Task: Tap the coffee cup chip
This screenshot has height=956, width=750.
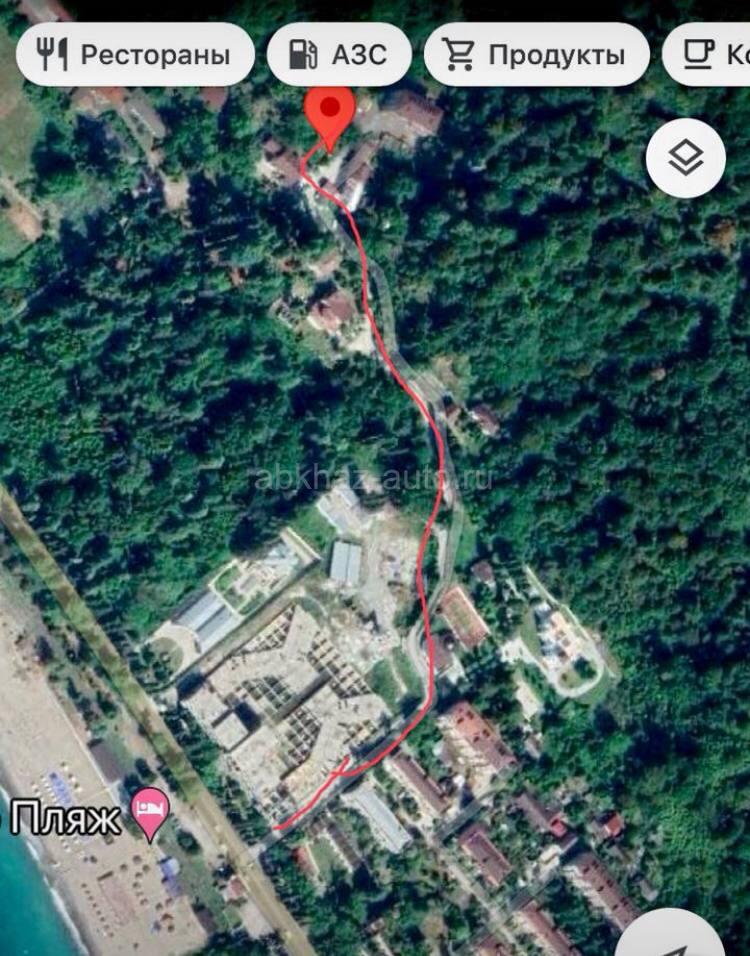Action: click(x=710, y=54)
